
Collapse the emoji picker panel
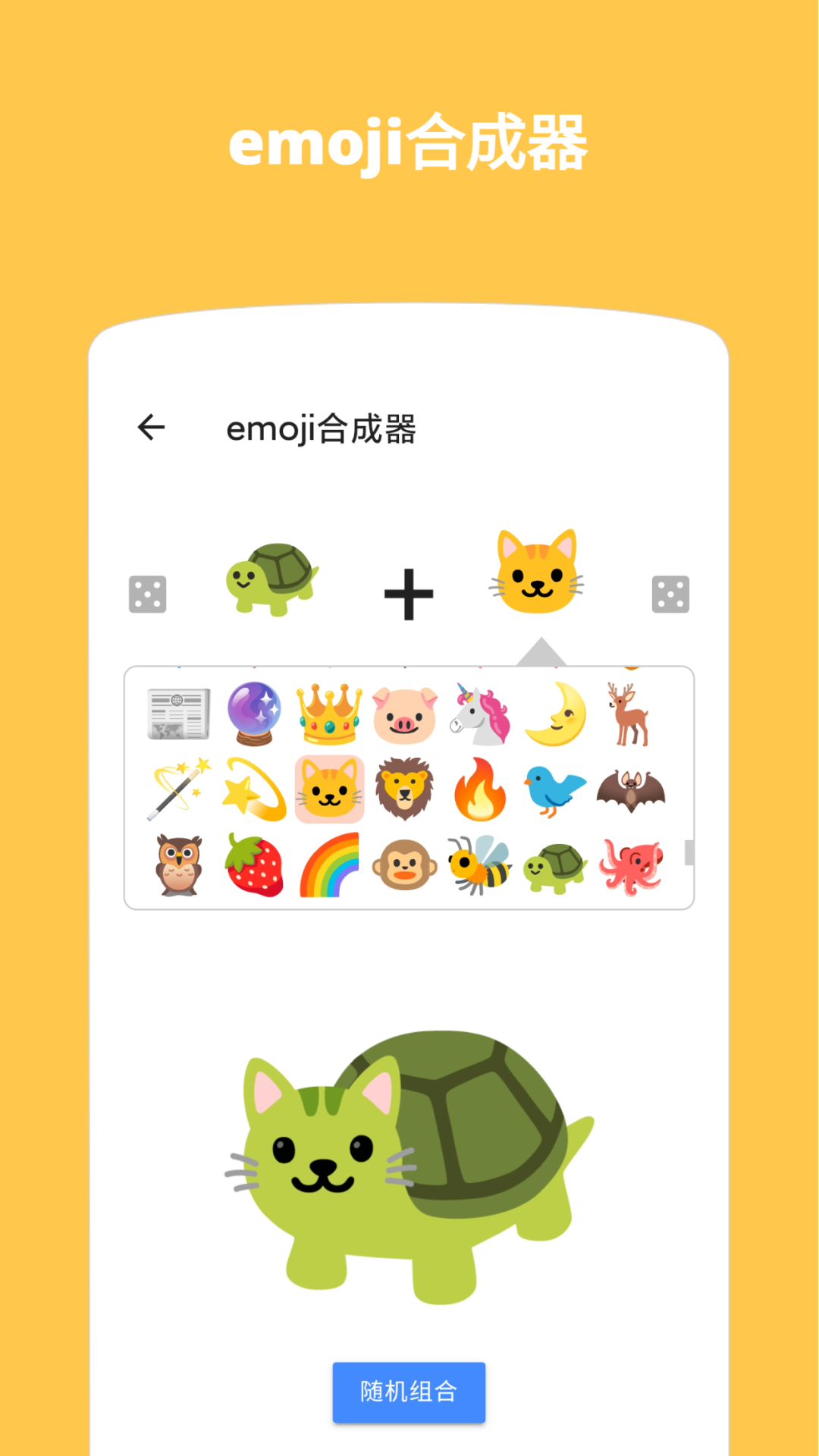pos(541,649)
